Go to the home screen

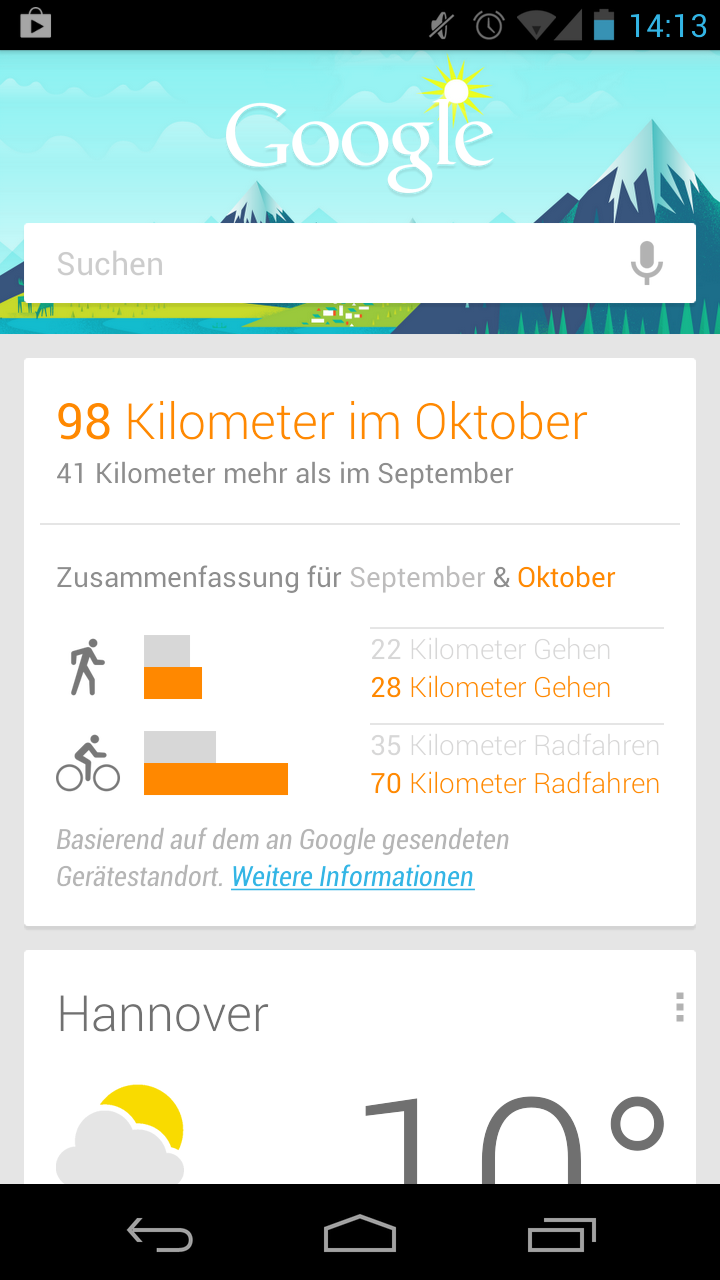(x=360, y=1234)
